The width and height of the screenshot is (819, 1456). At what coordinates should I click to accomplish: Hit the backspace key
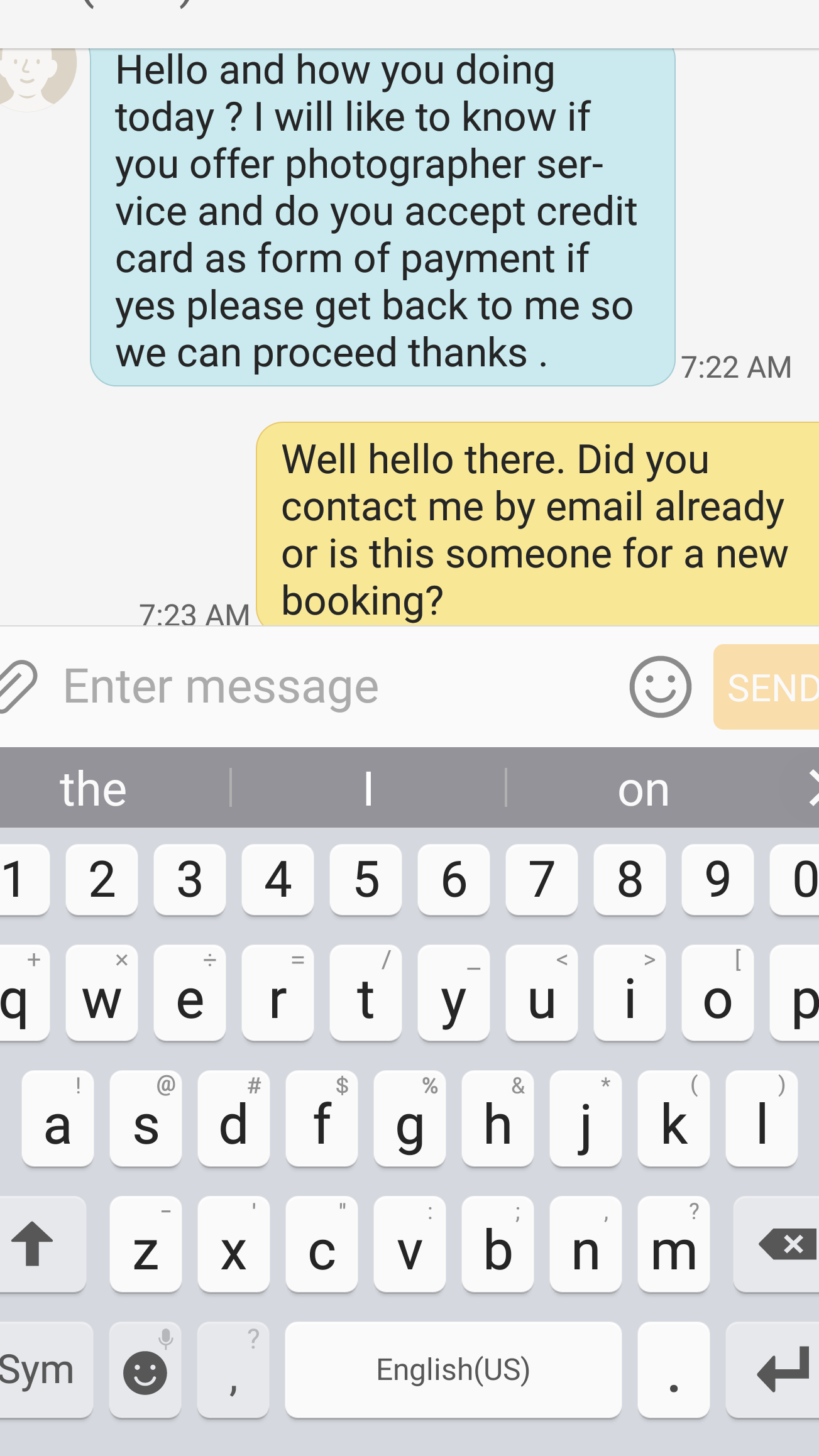779,1244
